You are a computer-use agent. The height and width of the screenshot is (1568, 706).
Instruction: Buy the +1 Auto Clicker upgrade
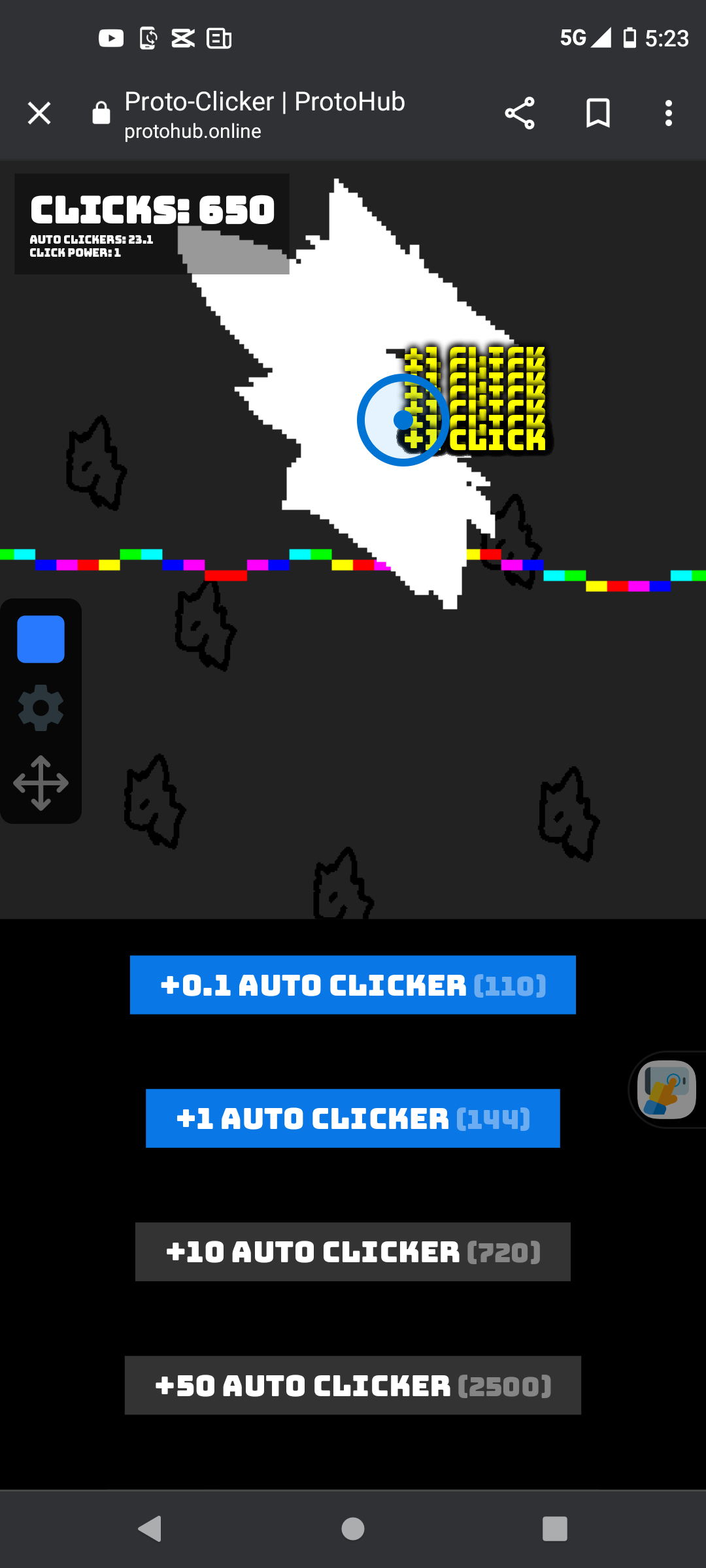[353, 1118]
